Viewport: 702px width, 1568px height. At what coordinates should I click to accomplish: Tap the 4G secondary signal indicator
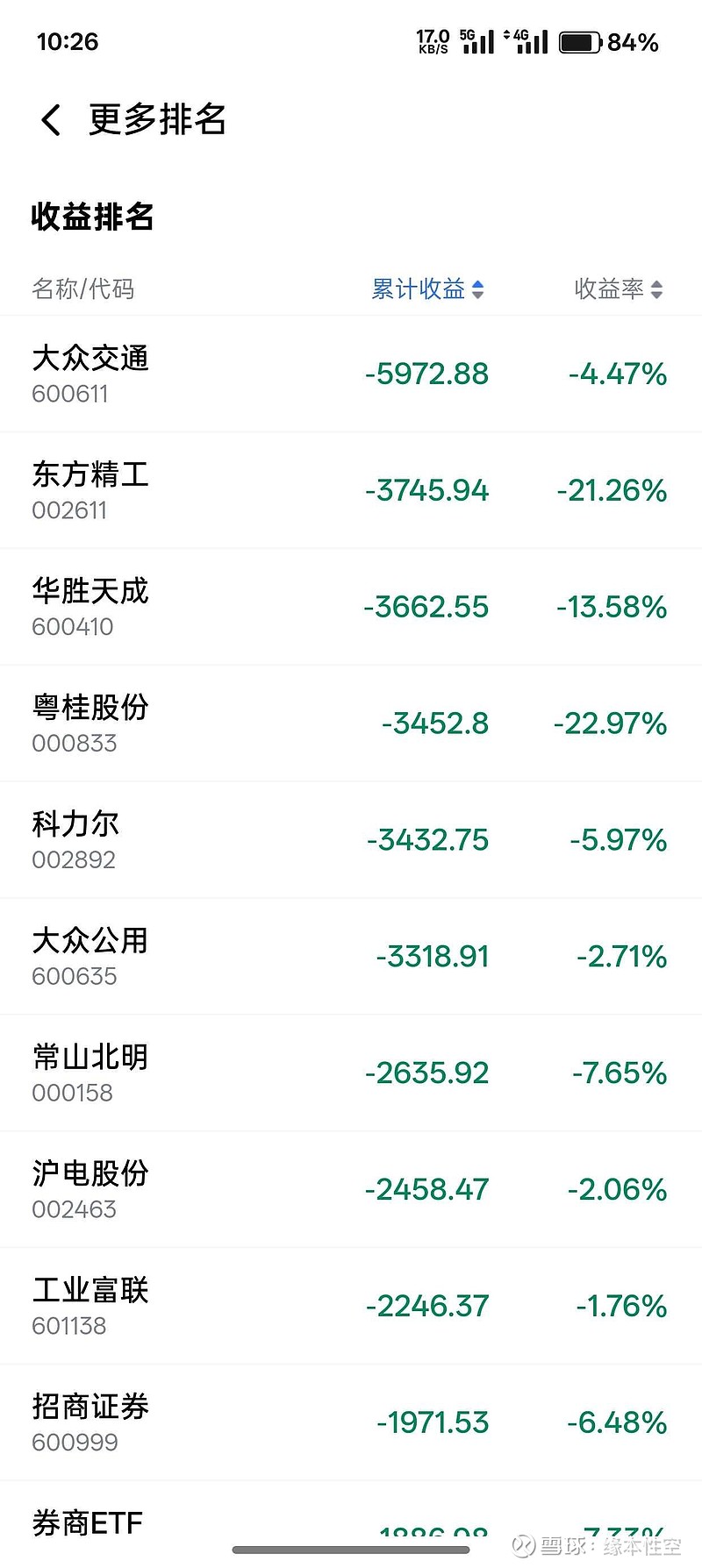pyautogui.click(x=526, y=40)
